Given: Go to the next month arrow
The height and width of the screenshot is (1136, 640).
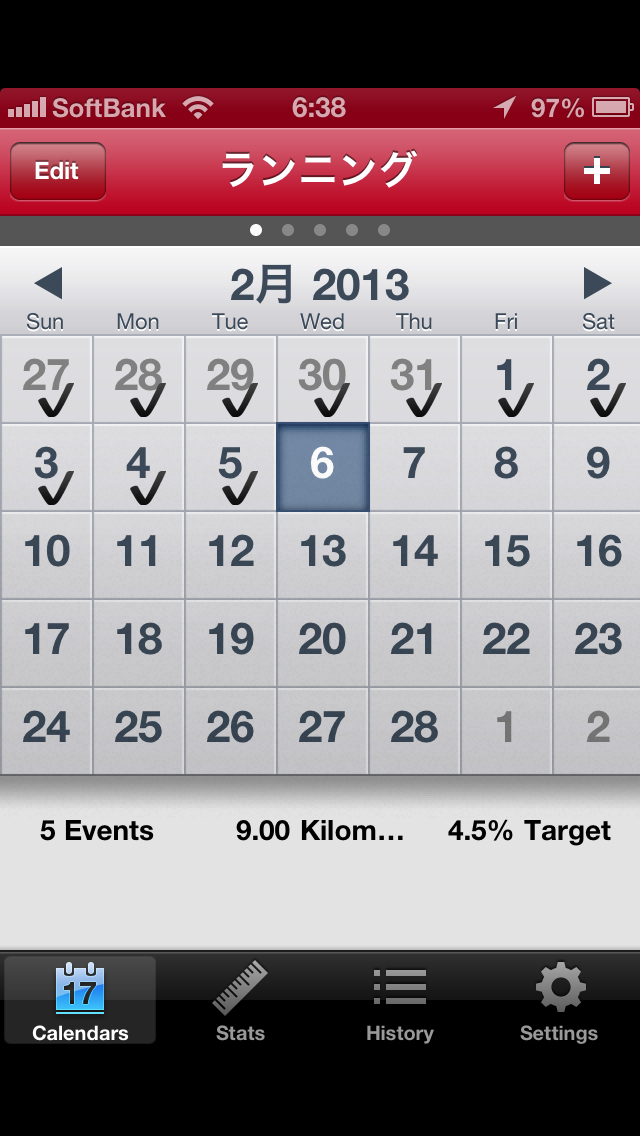Looking at the screenshot, I should 597,284.
